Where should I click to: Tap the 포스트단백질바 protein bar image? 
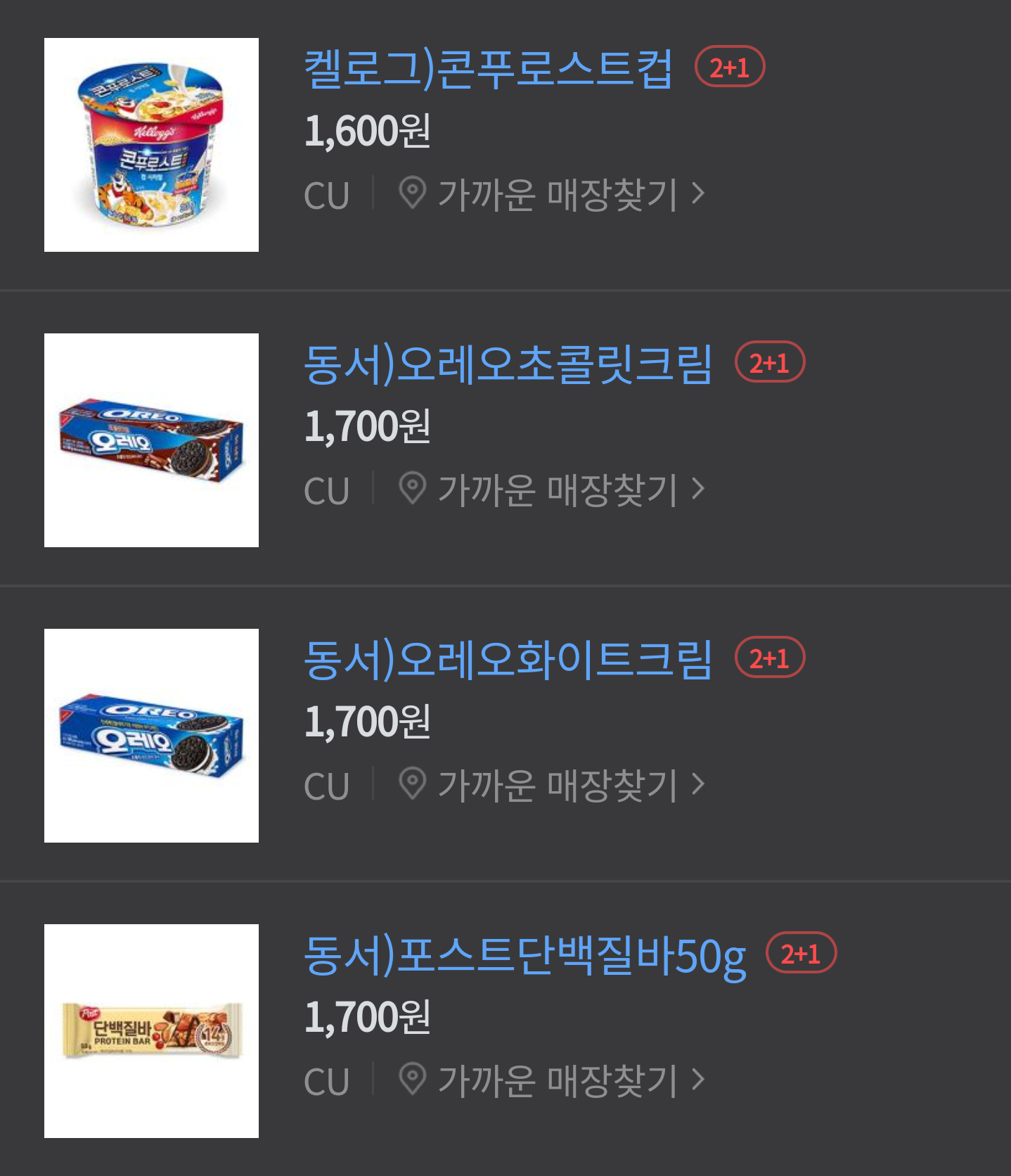click(x=151, y=1031)
